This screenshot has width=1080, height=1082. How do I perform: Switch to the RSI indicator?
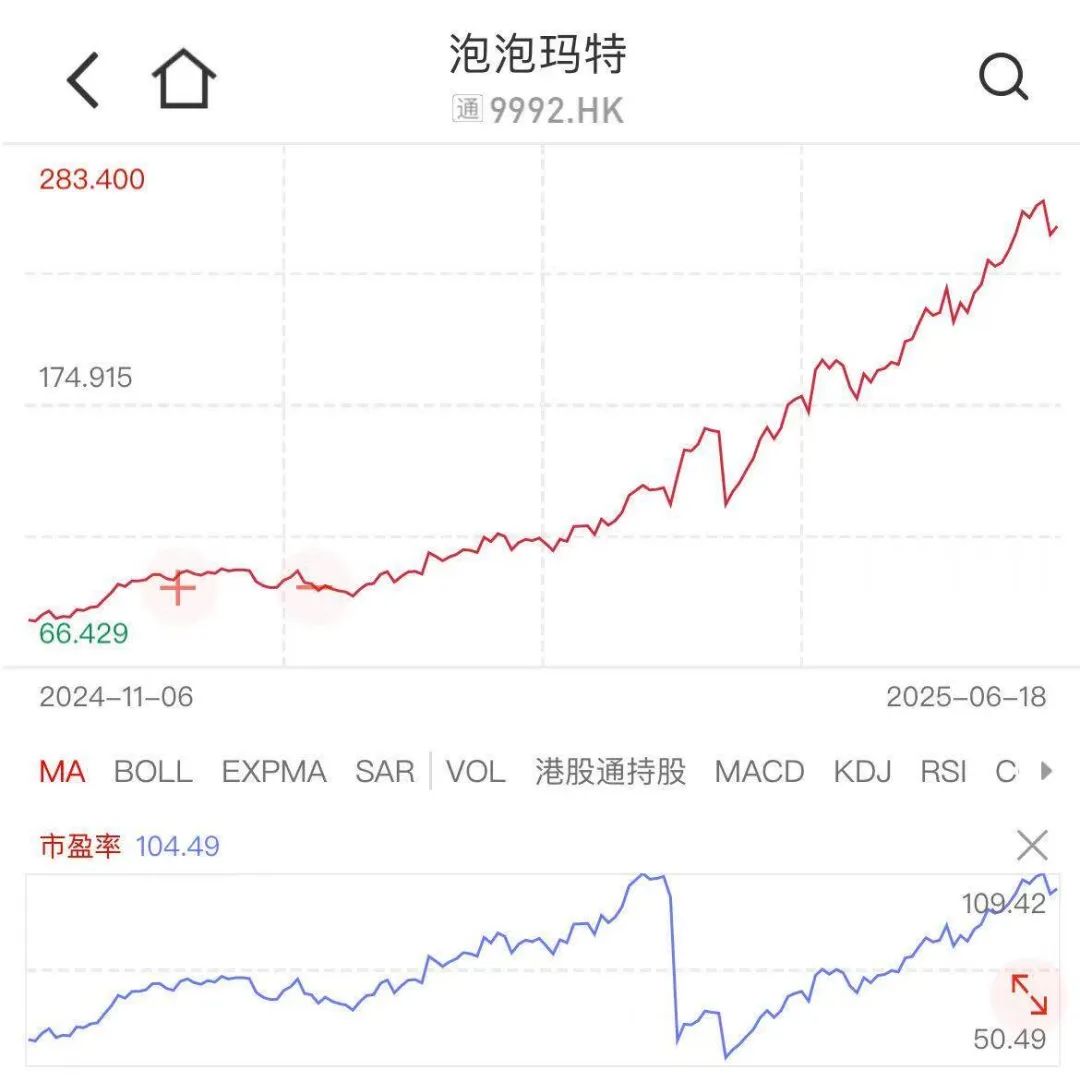(943, 772)
